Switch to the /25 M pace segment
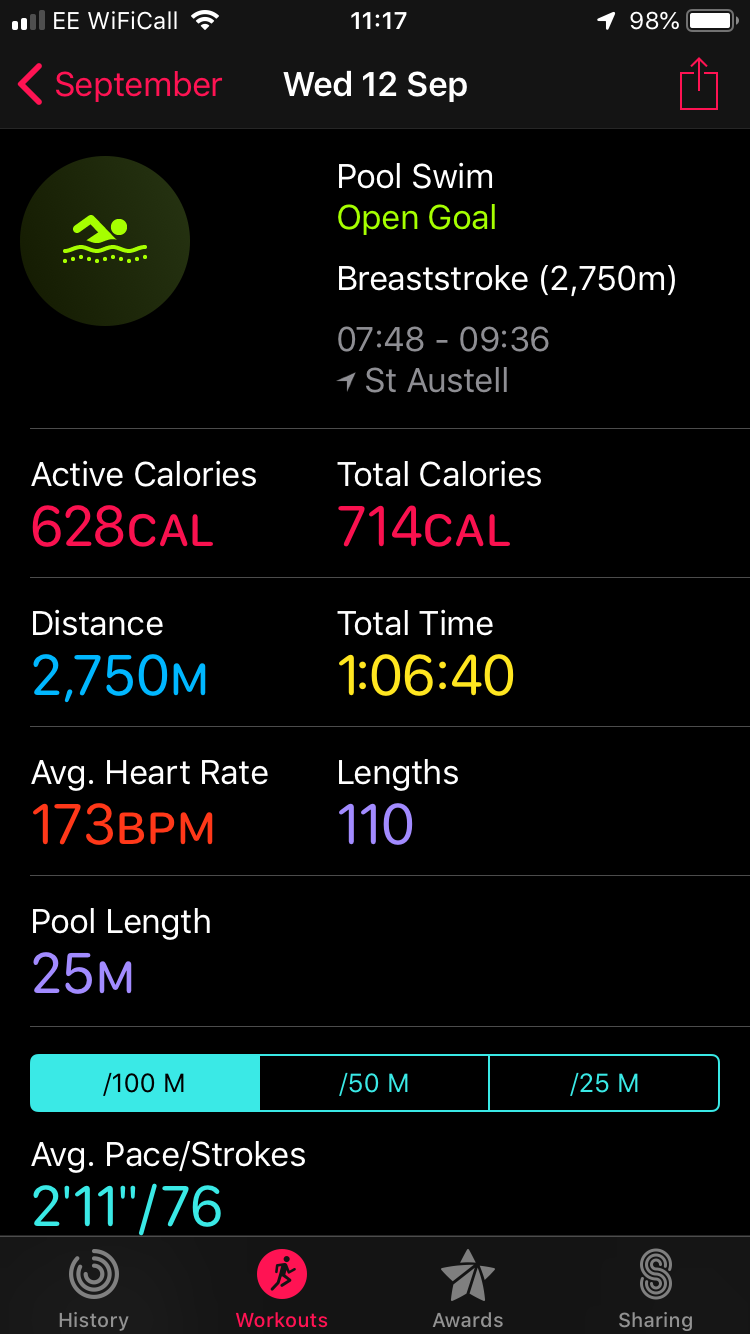750x1334 pixels. 604,1083
